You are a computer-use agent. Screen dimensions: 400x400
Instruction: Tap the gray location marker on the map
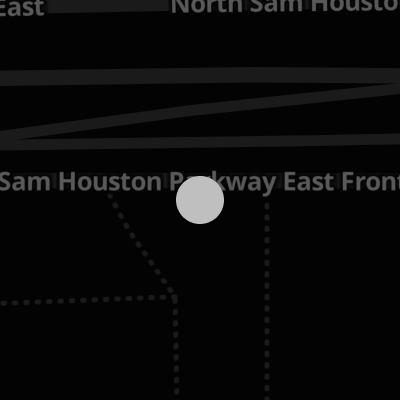tap(200, 200)
